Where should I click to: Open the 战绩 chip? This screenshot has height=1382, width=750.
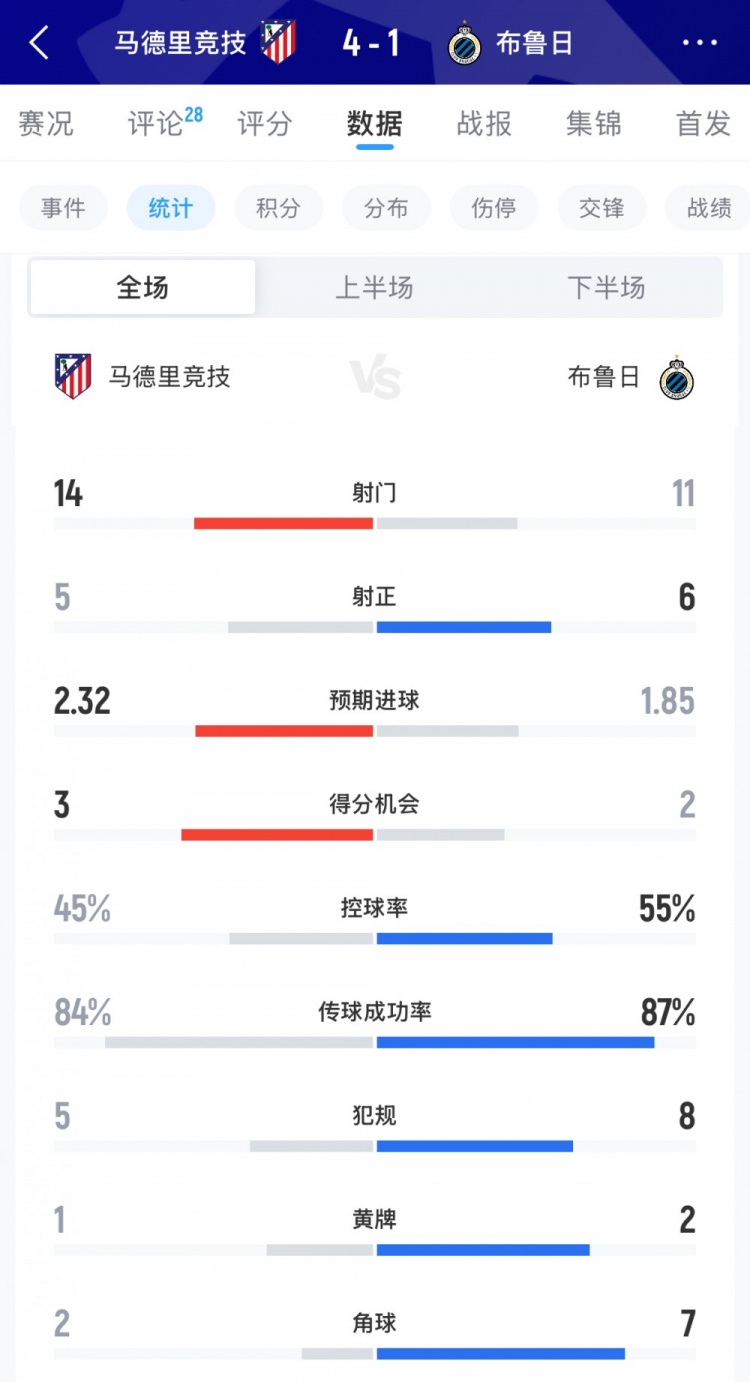click(708, 208)
